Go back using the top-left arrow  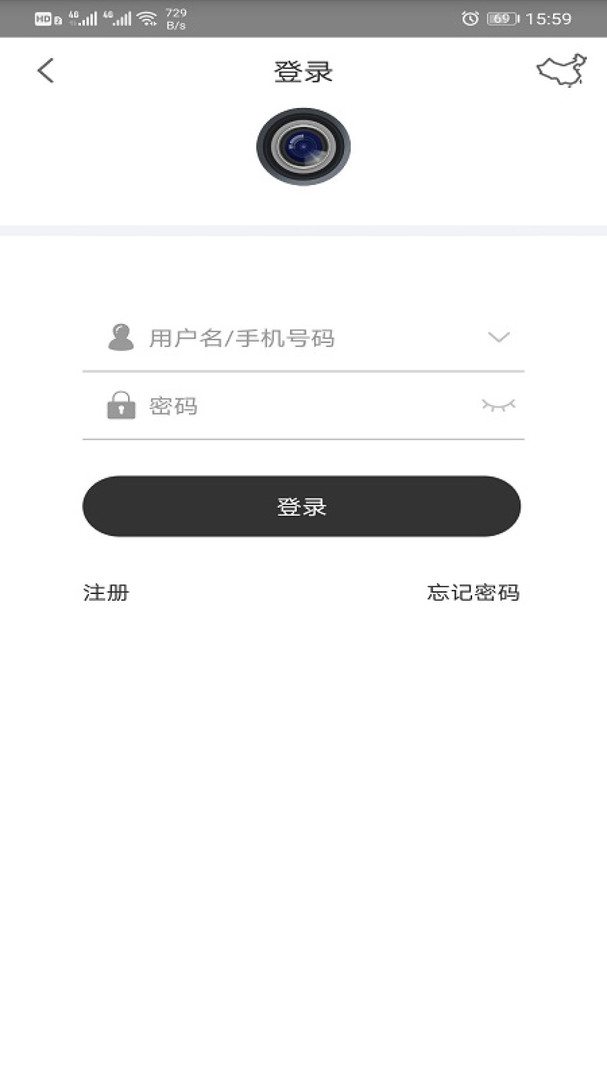pos(45,71)
